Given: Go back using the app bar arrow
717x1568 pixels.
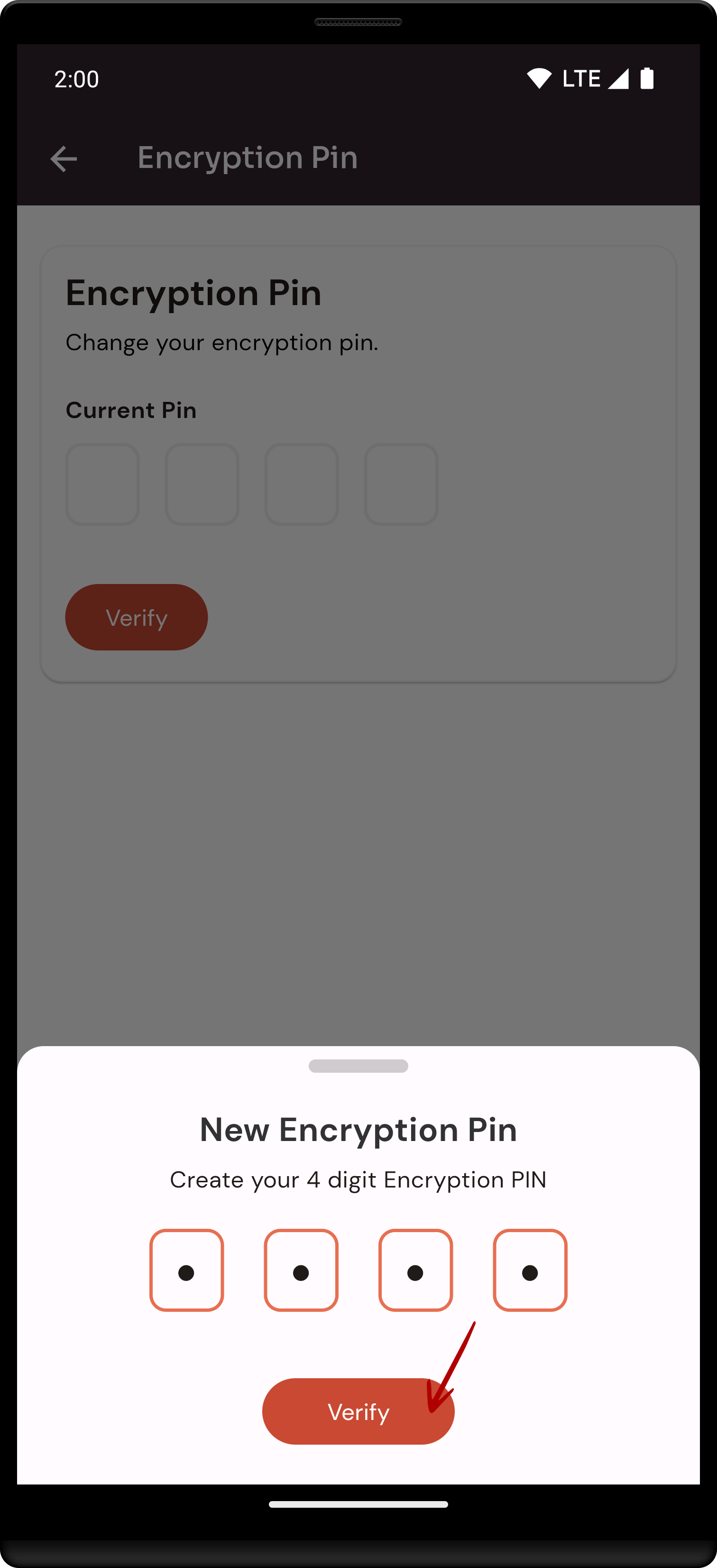Looking at the screenshot, I should pos(63,159).
